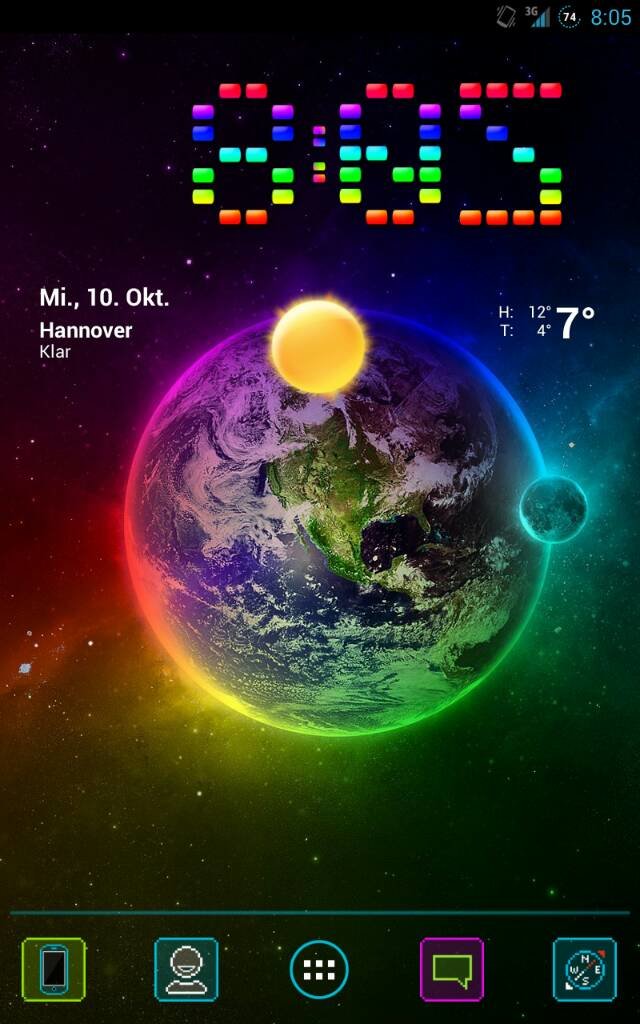
Task: Open the app drawer
Action: pyautogui.click(x=319, y=969)
